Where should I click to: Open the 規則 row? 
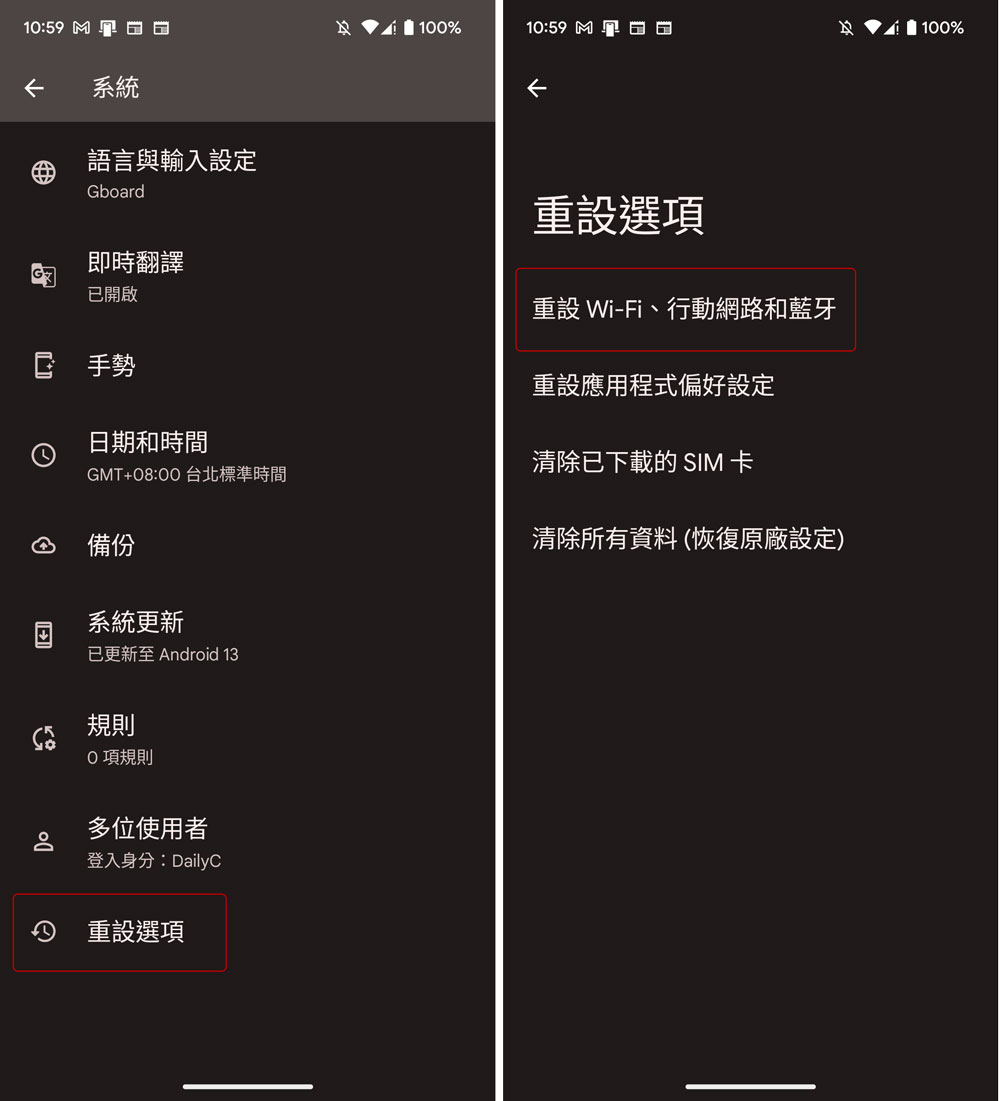coord(120,739)
